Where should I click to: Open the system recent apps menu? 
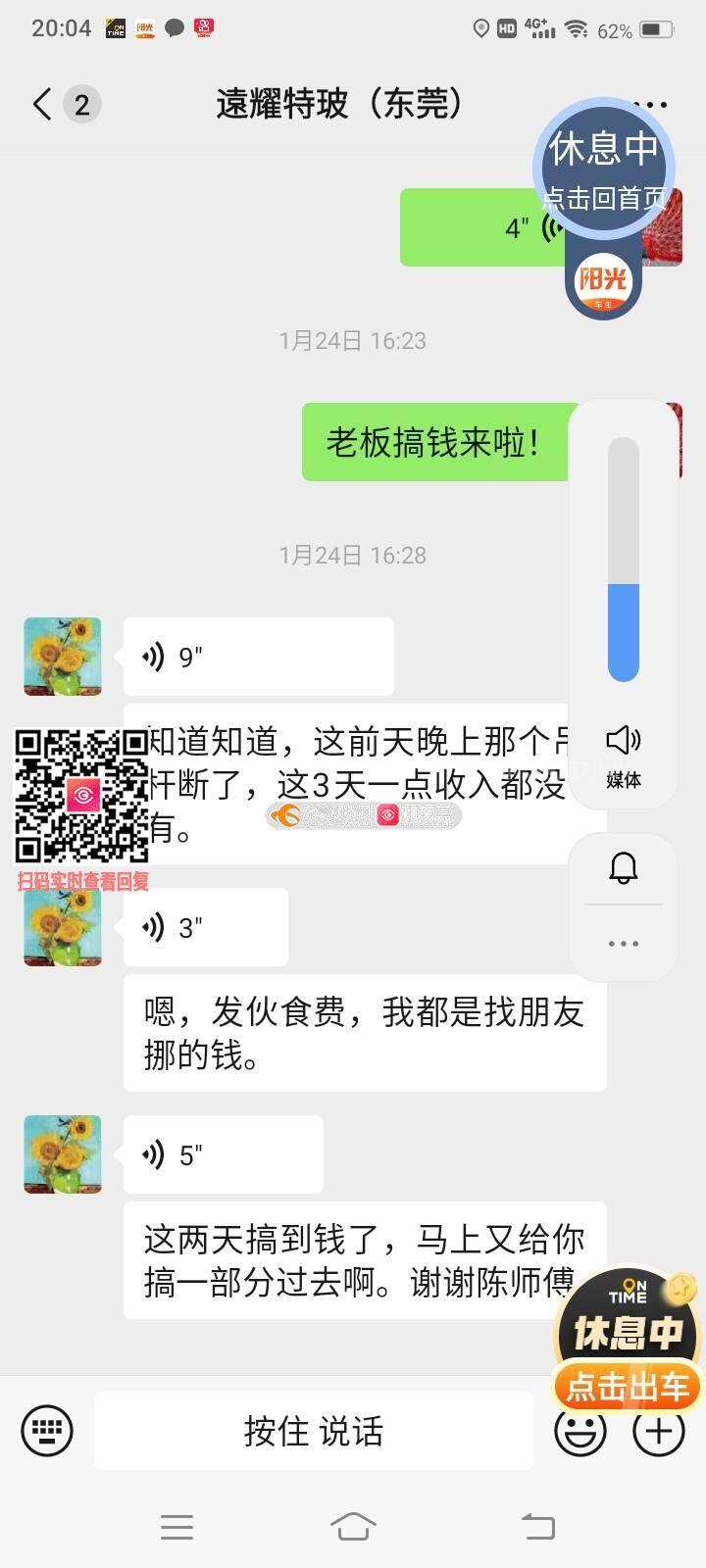coord(176,1526)
